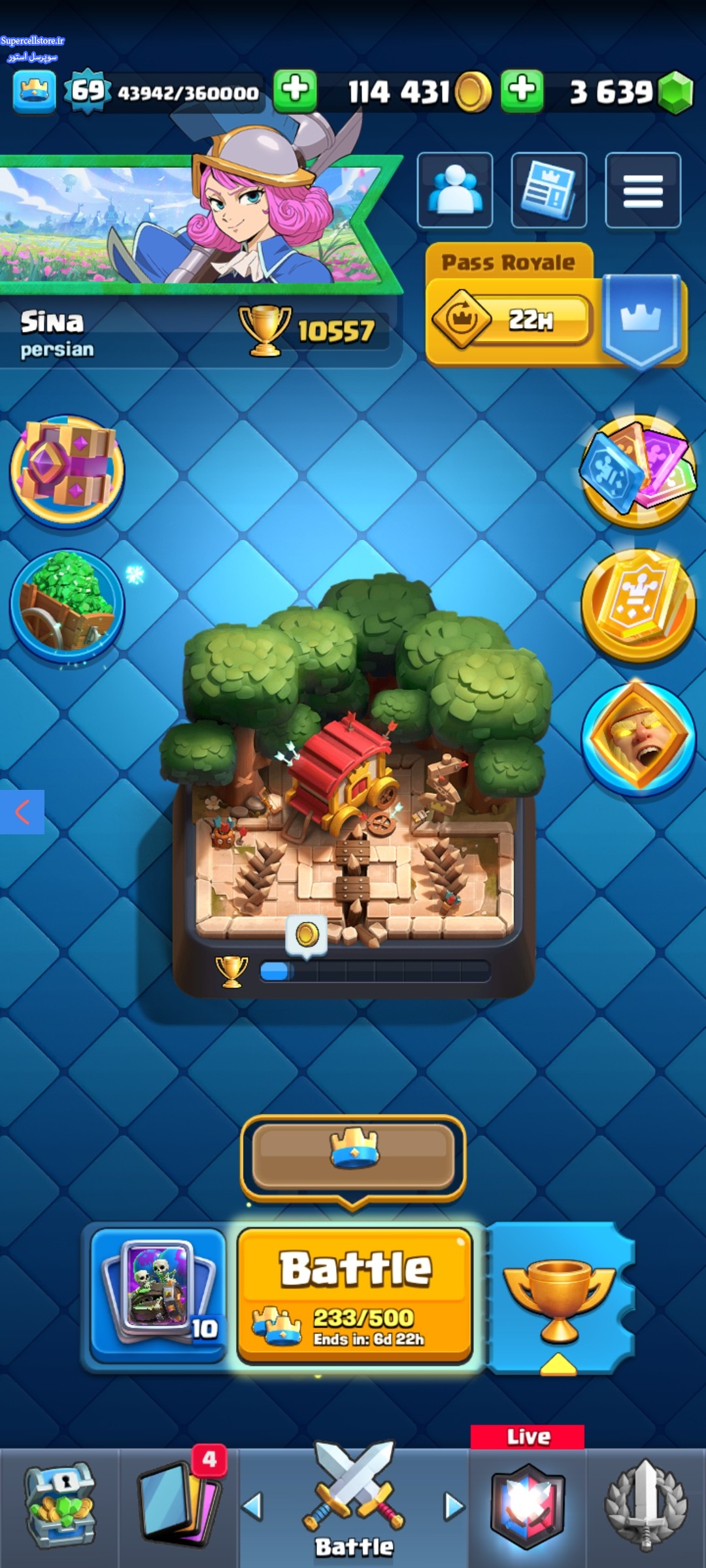Screen dimensions: 706x1568
Task: Open the friends list icon
Action: [455, 190]
